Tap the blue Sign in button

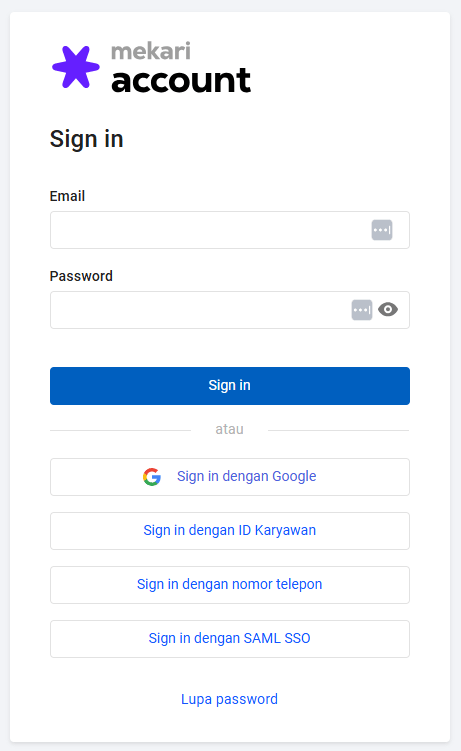tap(230, 386)
